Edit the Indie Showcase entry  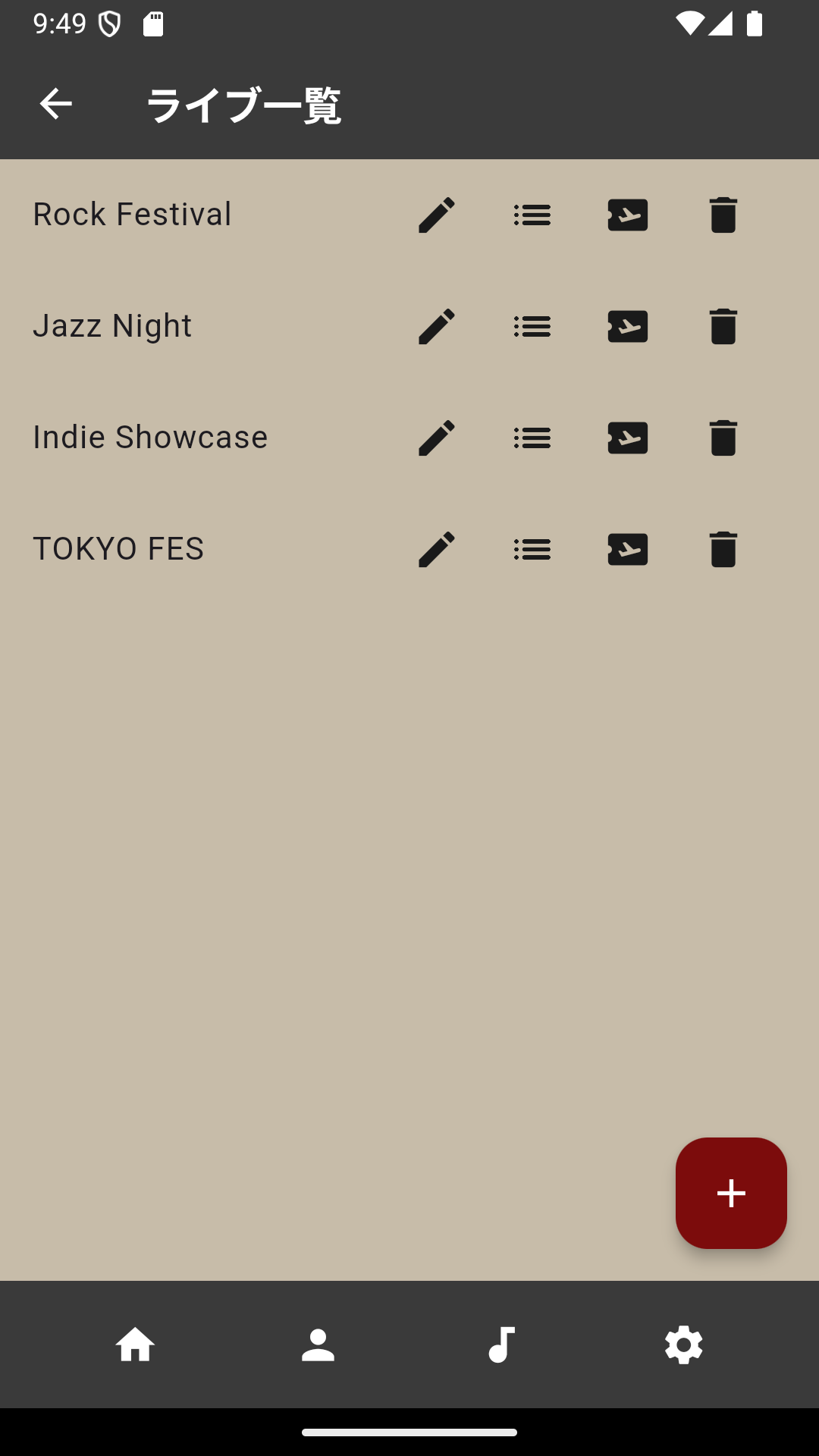[437, 438]
